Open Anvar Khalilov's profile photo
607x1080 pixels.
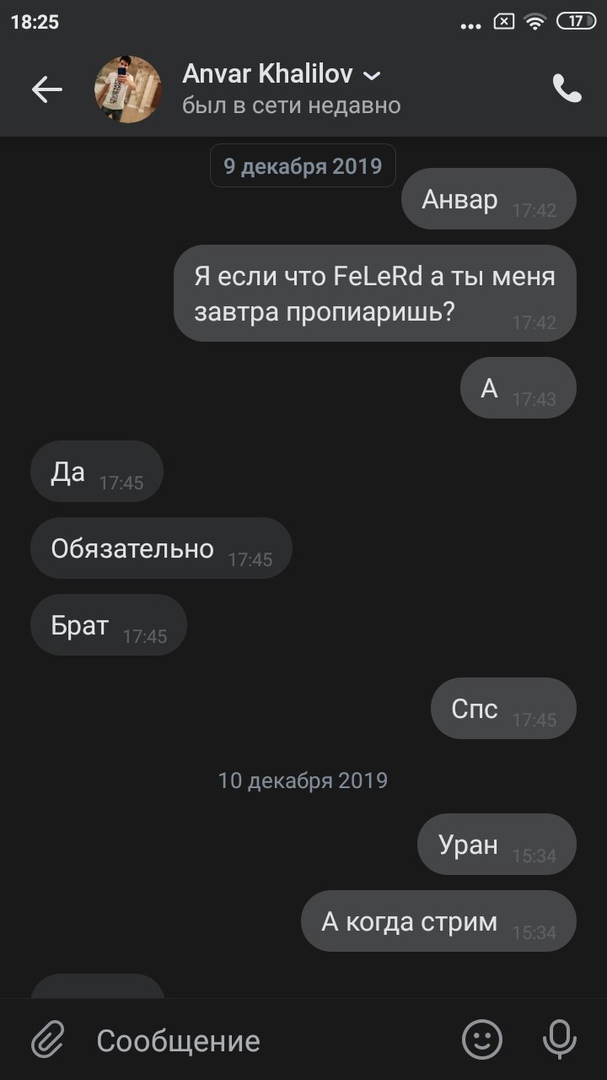(x=128, y=90)
